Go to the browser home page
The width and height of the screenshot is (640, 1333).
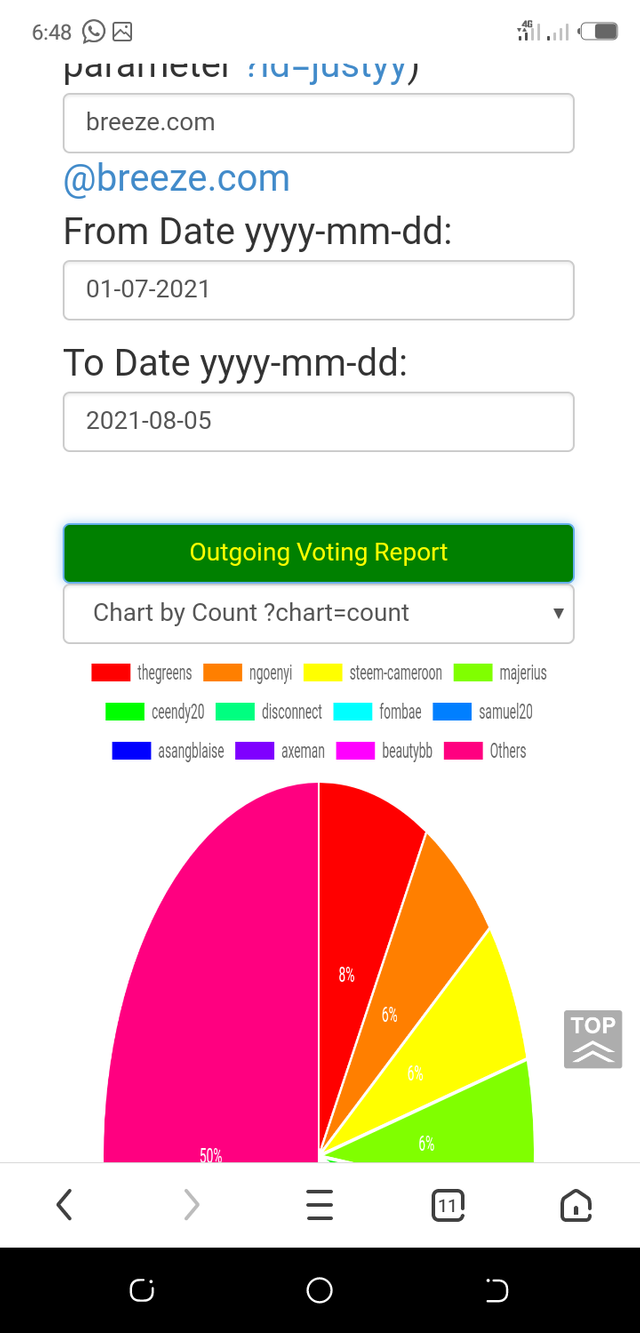pyautogui.click(x=576, y=1205)
